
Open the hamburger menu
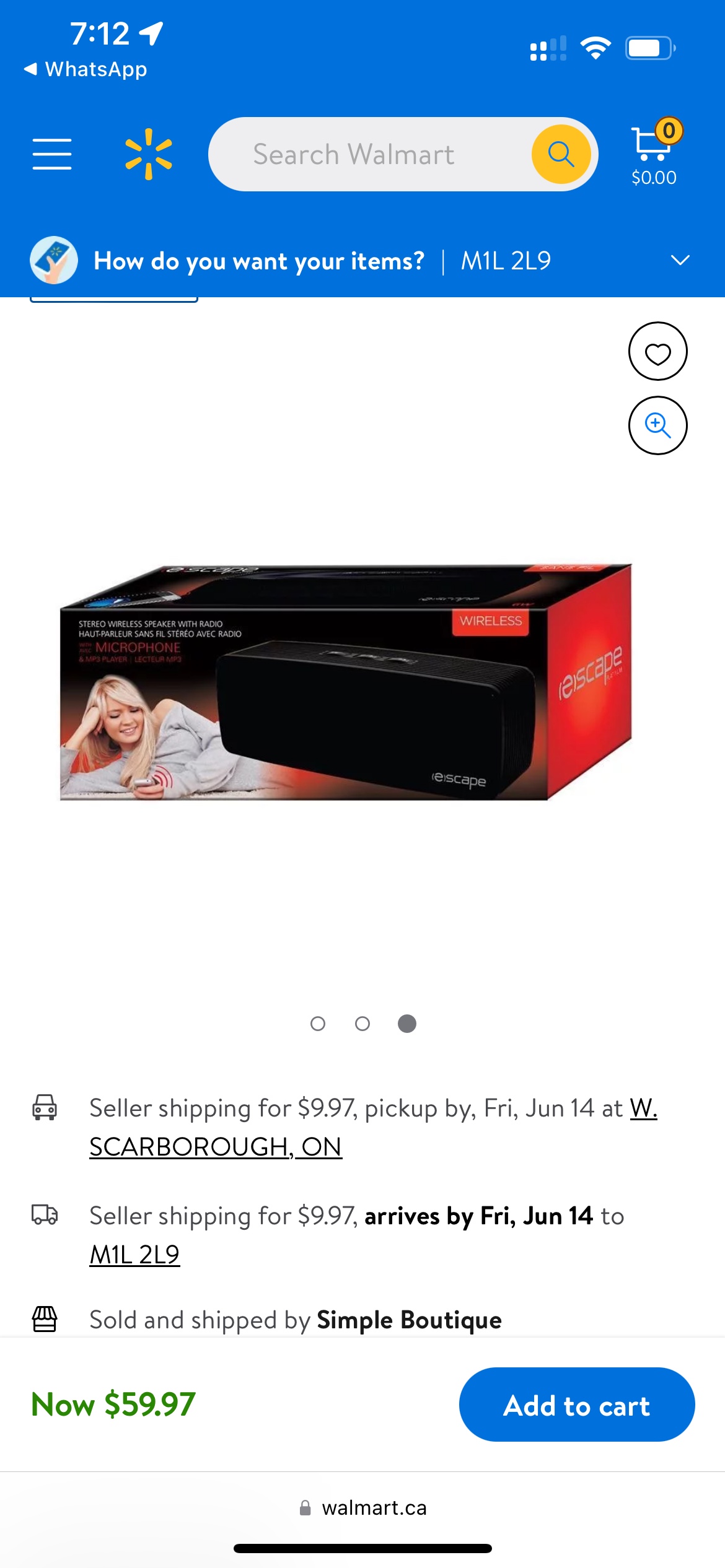[52, 154]
